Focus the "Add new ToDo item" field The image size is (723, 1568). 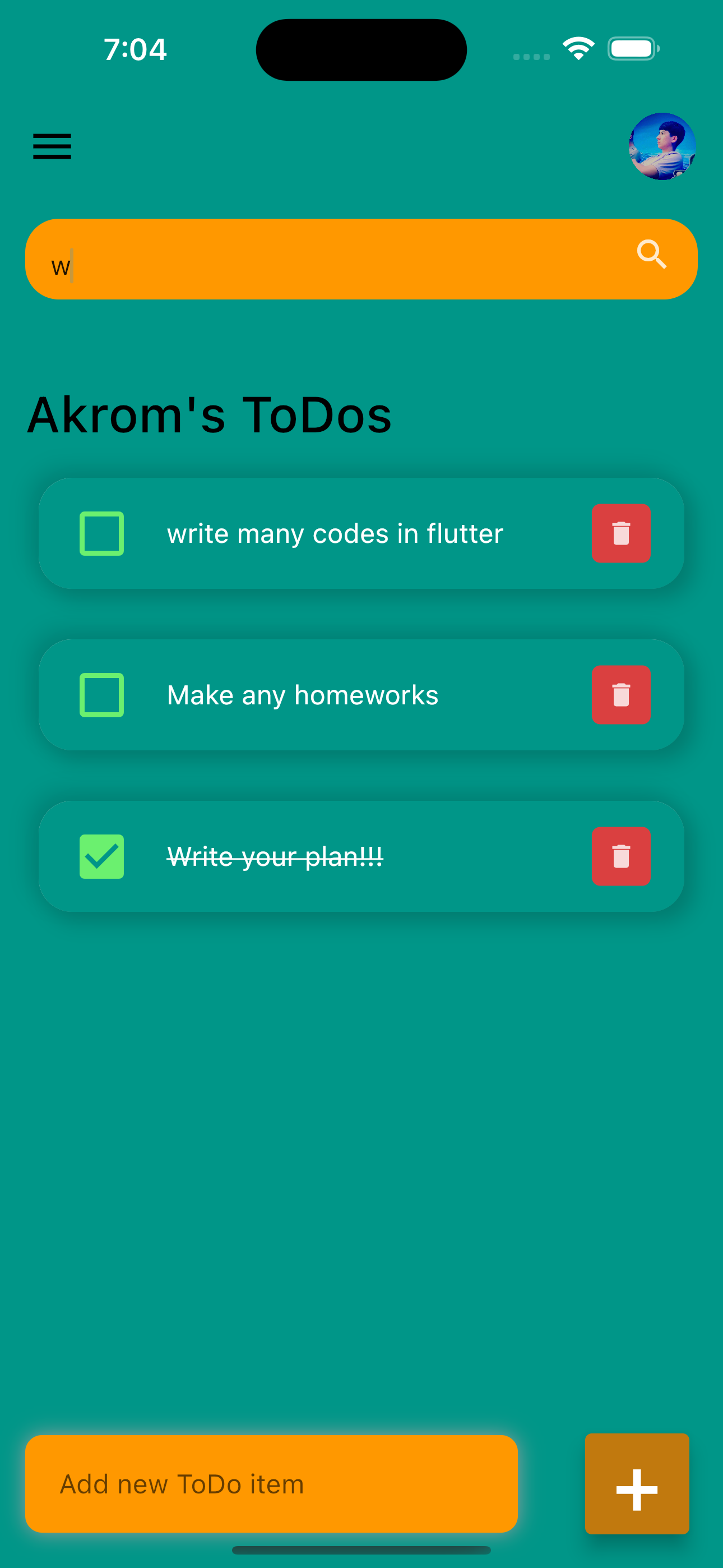[271, 1484]
